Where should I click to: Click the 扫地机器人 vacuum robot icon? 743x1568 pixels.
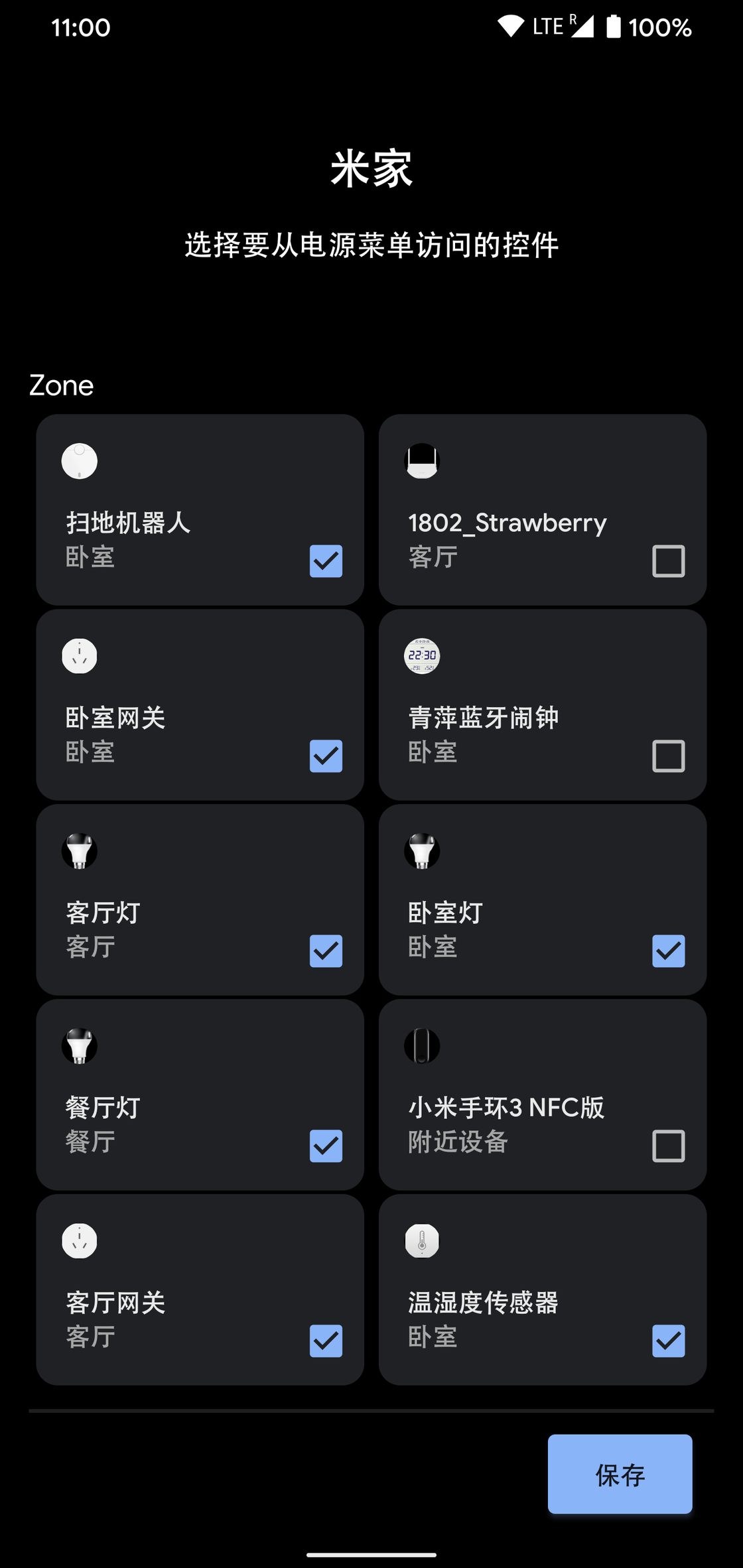click(x=80, y=461)
